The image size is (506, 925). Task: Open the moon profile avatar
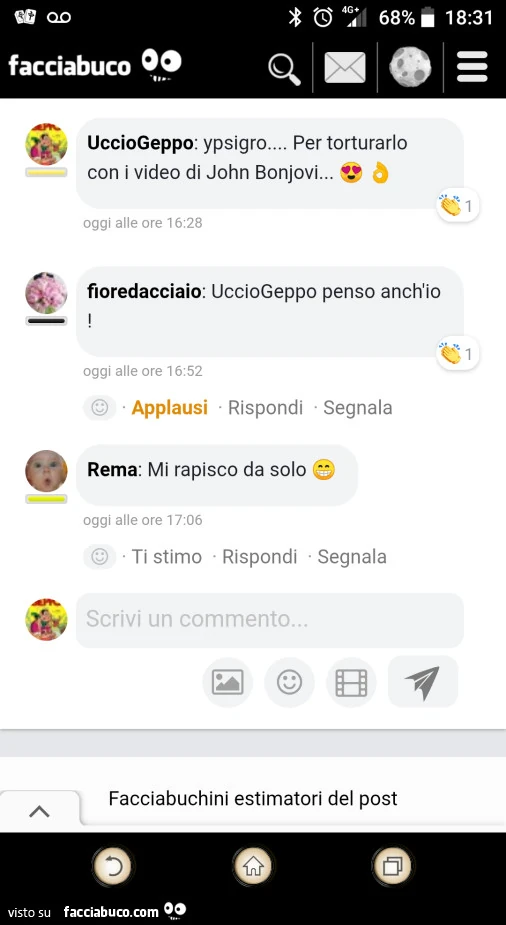tap(410, 67)
